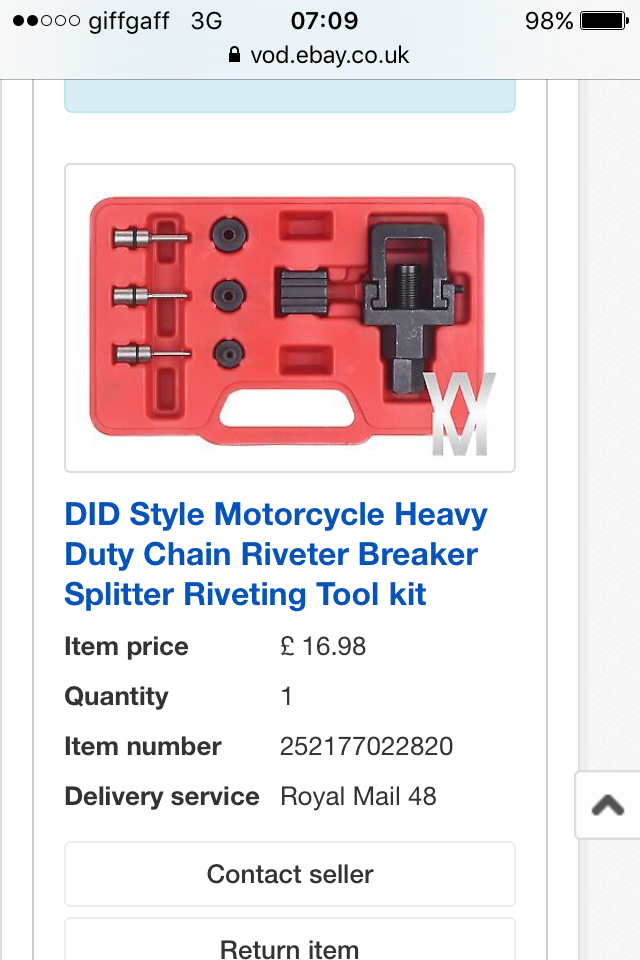Open the chain riveter tool product image
640x960 pixels.
[x=290, y=318]
